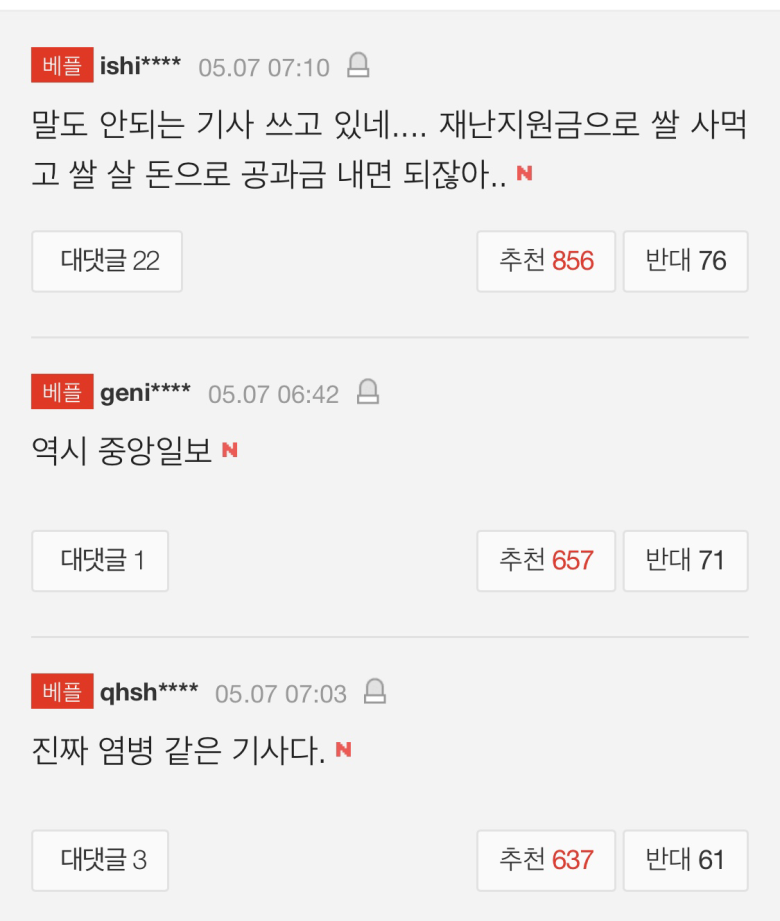Image resolution: width=780 pixels, height=921 pixels.
Task: Downvote geni**** comment with 71 반대
Action: (x=685, y=560)
